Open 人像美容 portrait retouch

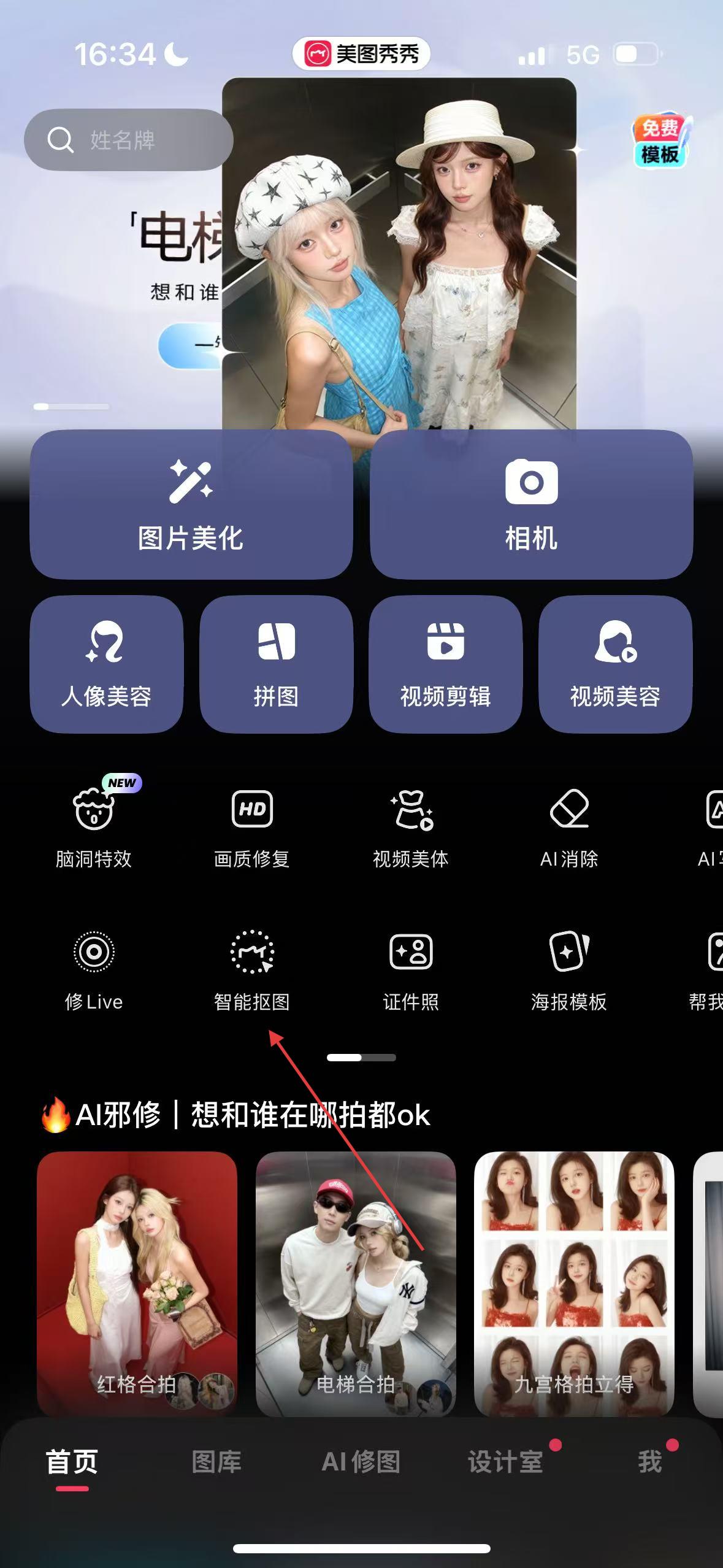point(106,664)
